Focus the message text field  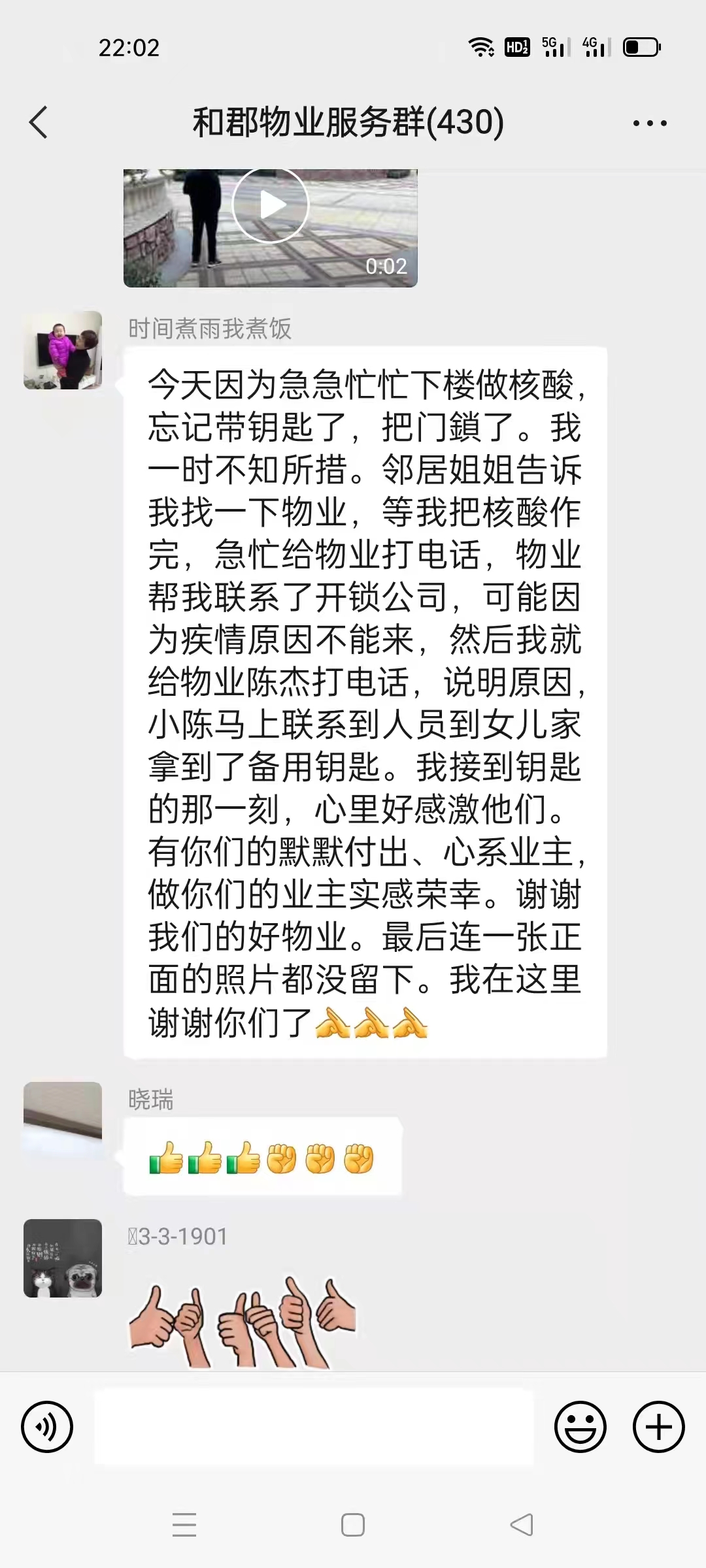point(314,1427)
